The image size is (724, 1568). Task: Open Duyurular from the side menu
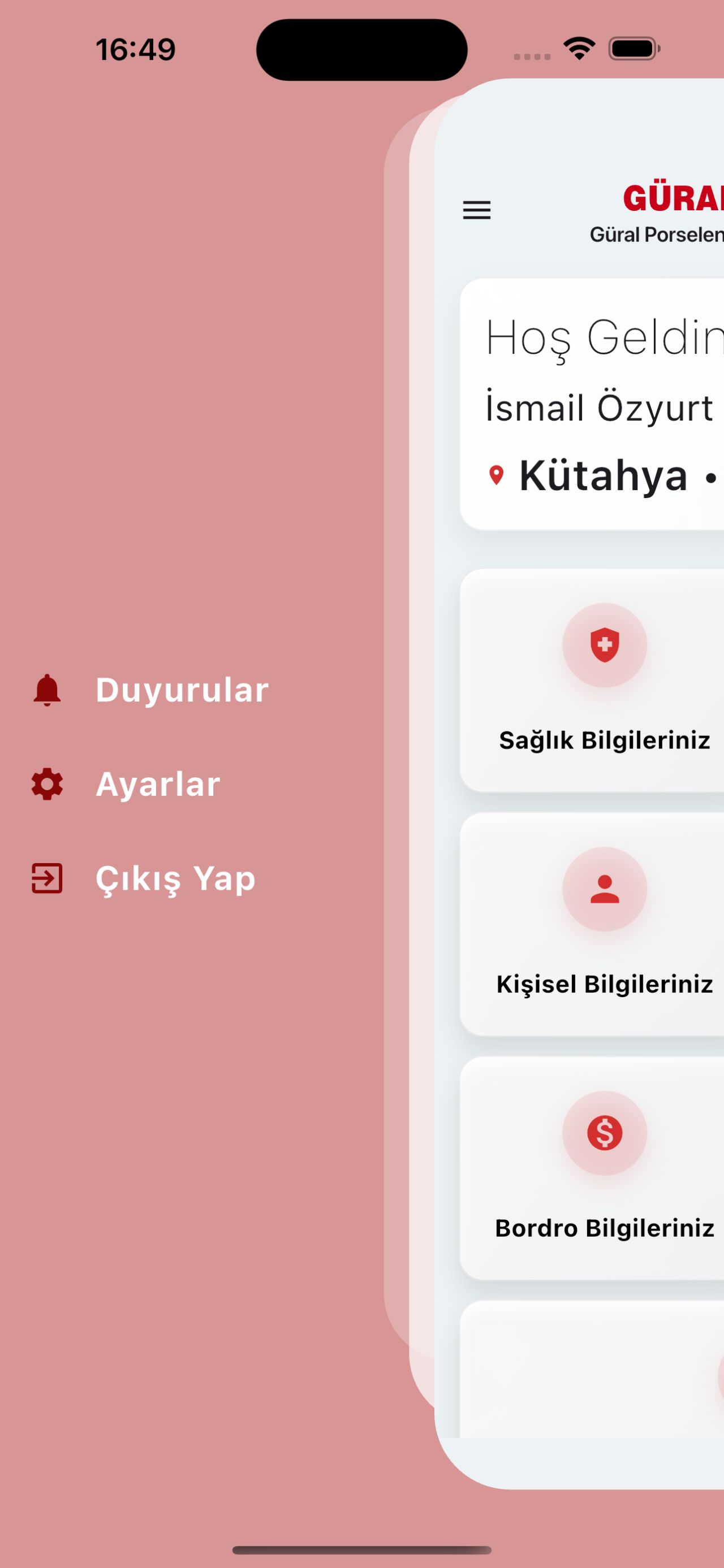[x=150, y=690]
